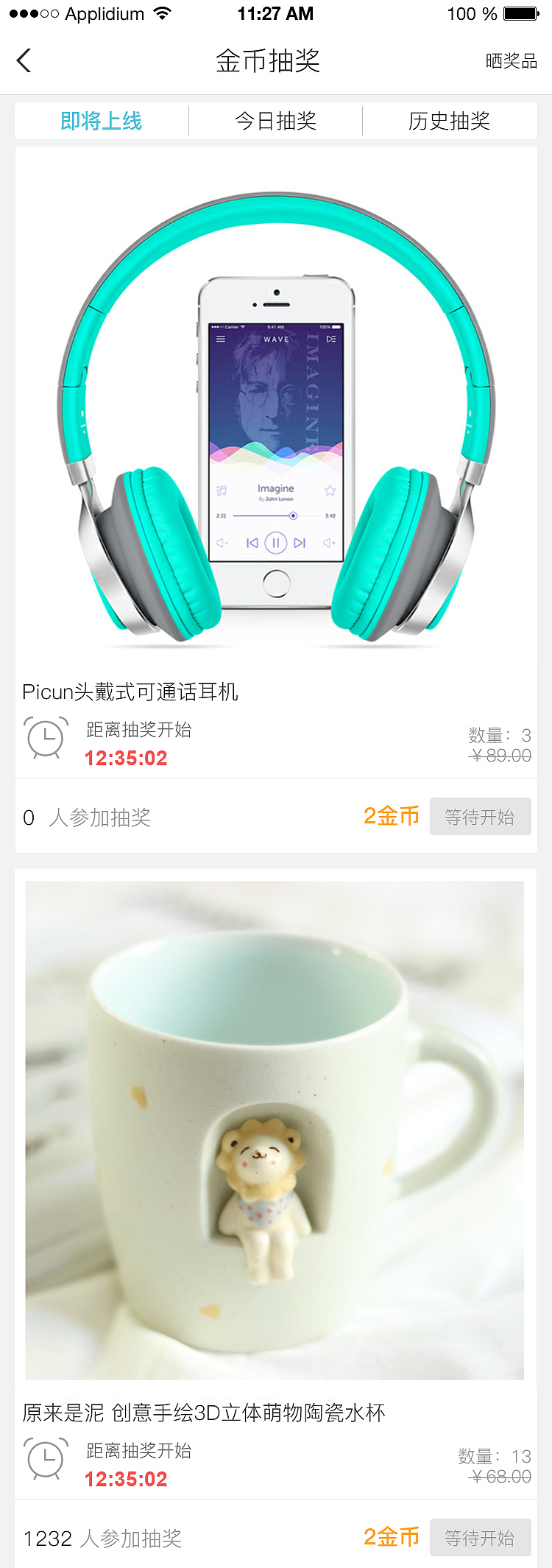Tap 等待开始 on the ceramic mug lottery
The width and height of the screenshot is (552, 1568).
click(x=480, y=1538)
